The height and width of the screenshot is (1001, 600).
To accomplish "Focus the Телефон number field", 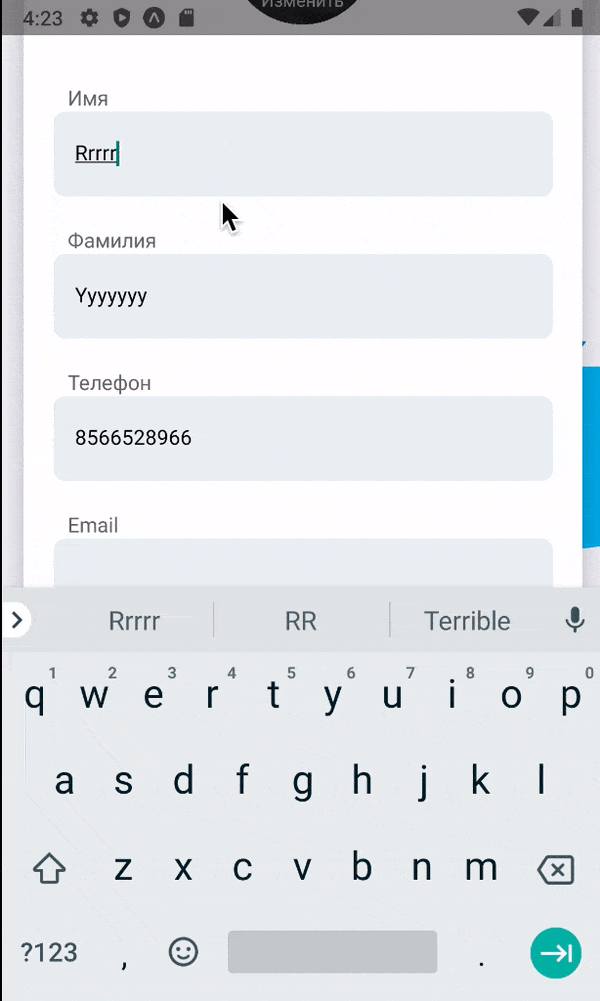I will tap(302, 438).
